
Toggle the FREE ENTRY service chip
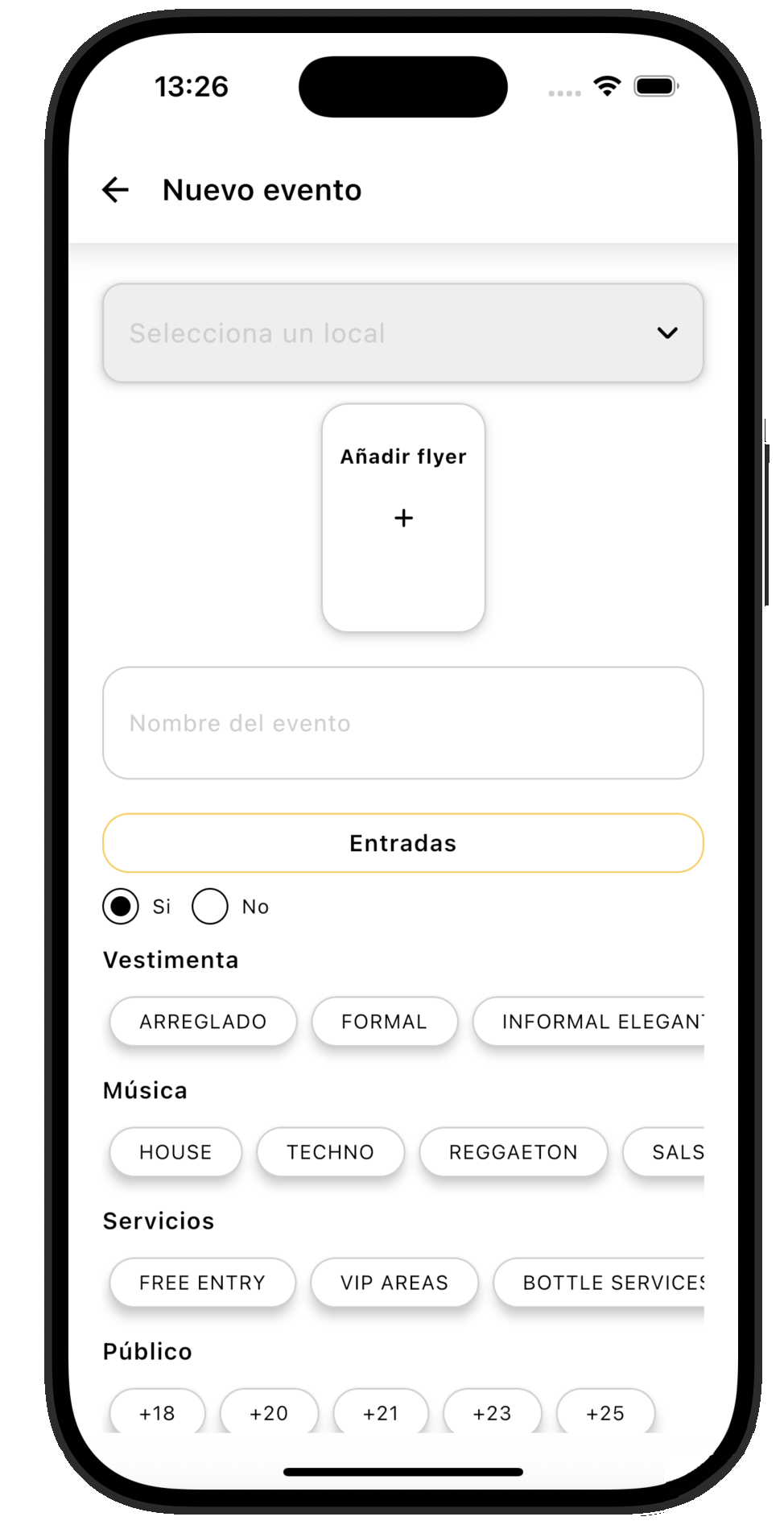201,1282
